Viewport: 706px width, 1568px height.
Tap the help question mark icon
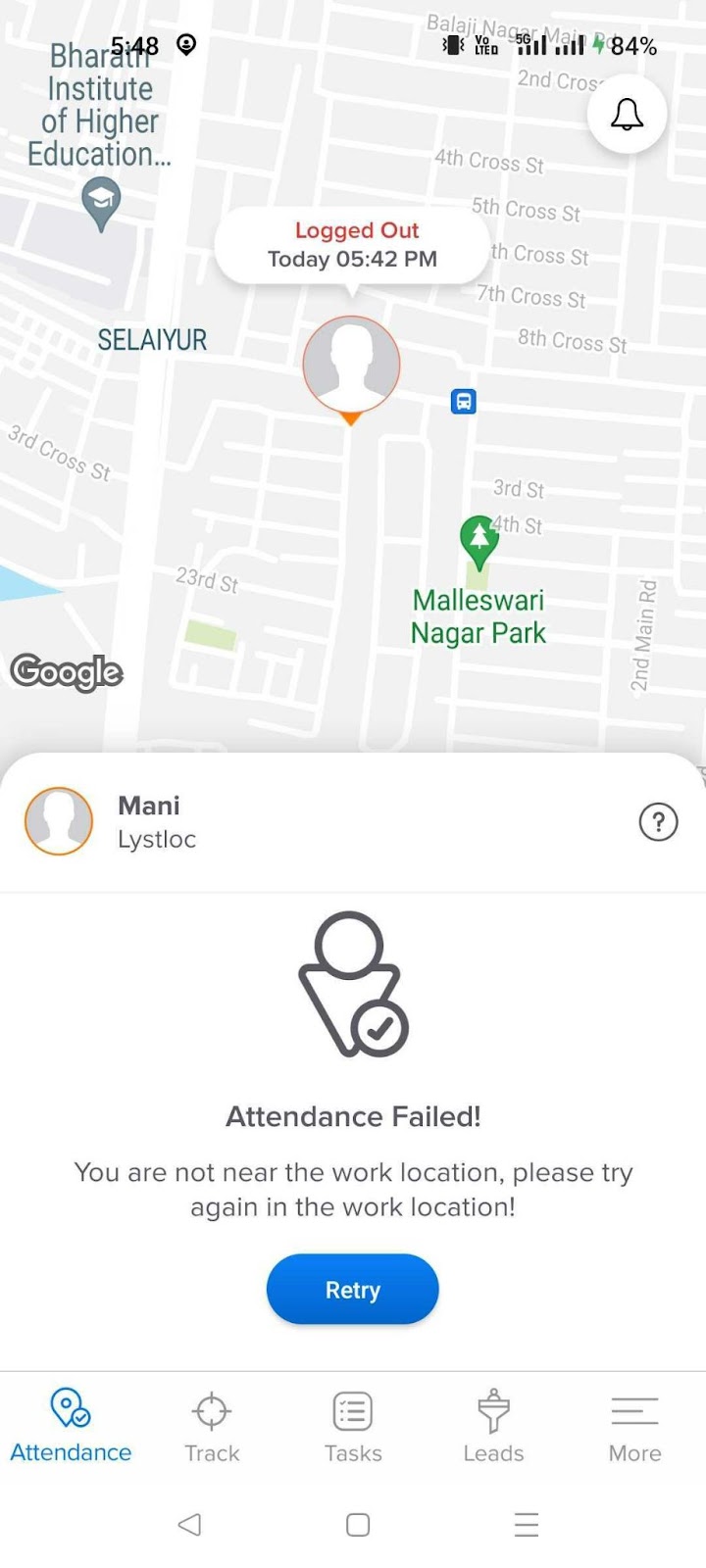658,822
